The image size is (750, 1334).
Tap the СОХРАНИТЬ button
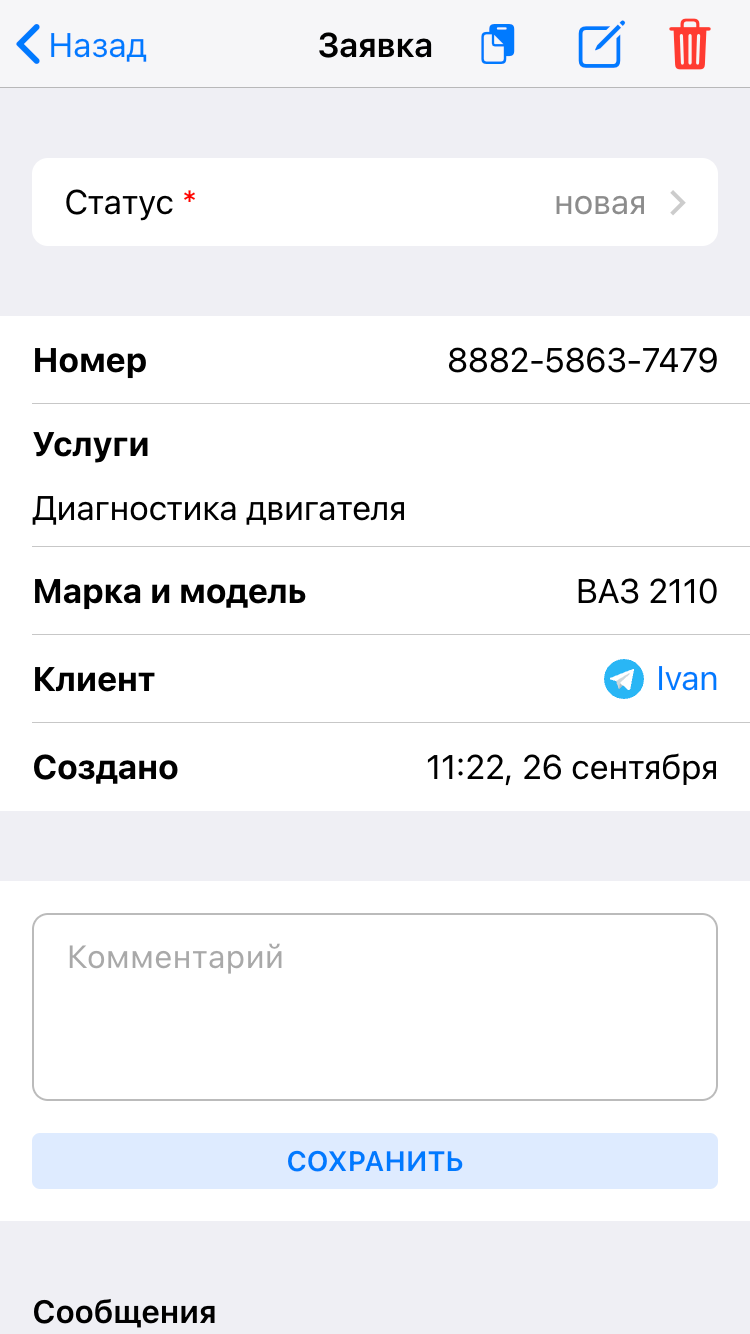375,1161
